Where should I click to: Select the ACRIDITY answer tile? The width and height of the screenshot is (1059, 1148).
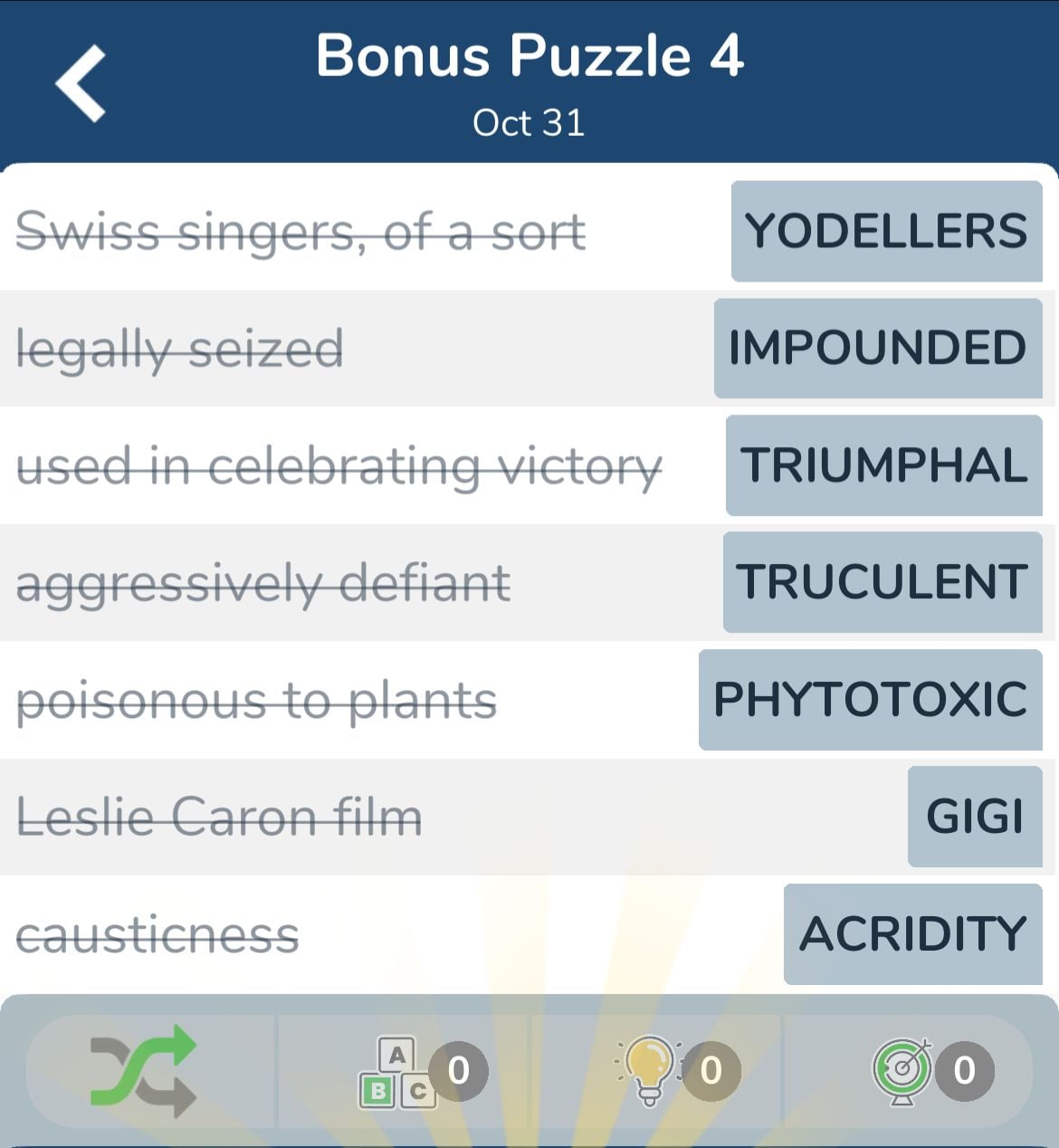912,933
